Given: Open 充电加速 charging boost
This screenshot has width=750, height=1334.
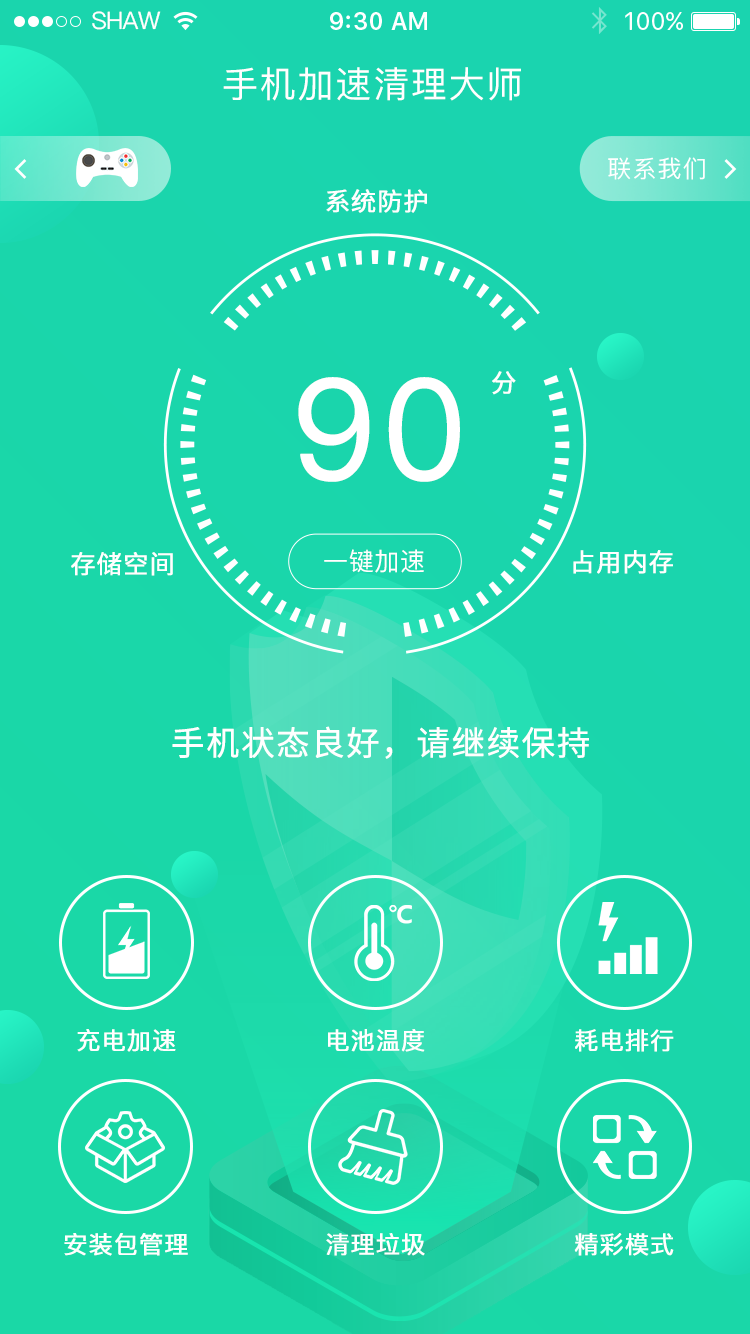Looking at the screenshot, I should tap(126, 942).
